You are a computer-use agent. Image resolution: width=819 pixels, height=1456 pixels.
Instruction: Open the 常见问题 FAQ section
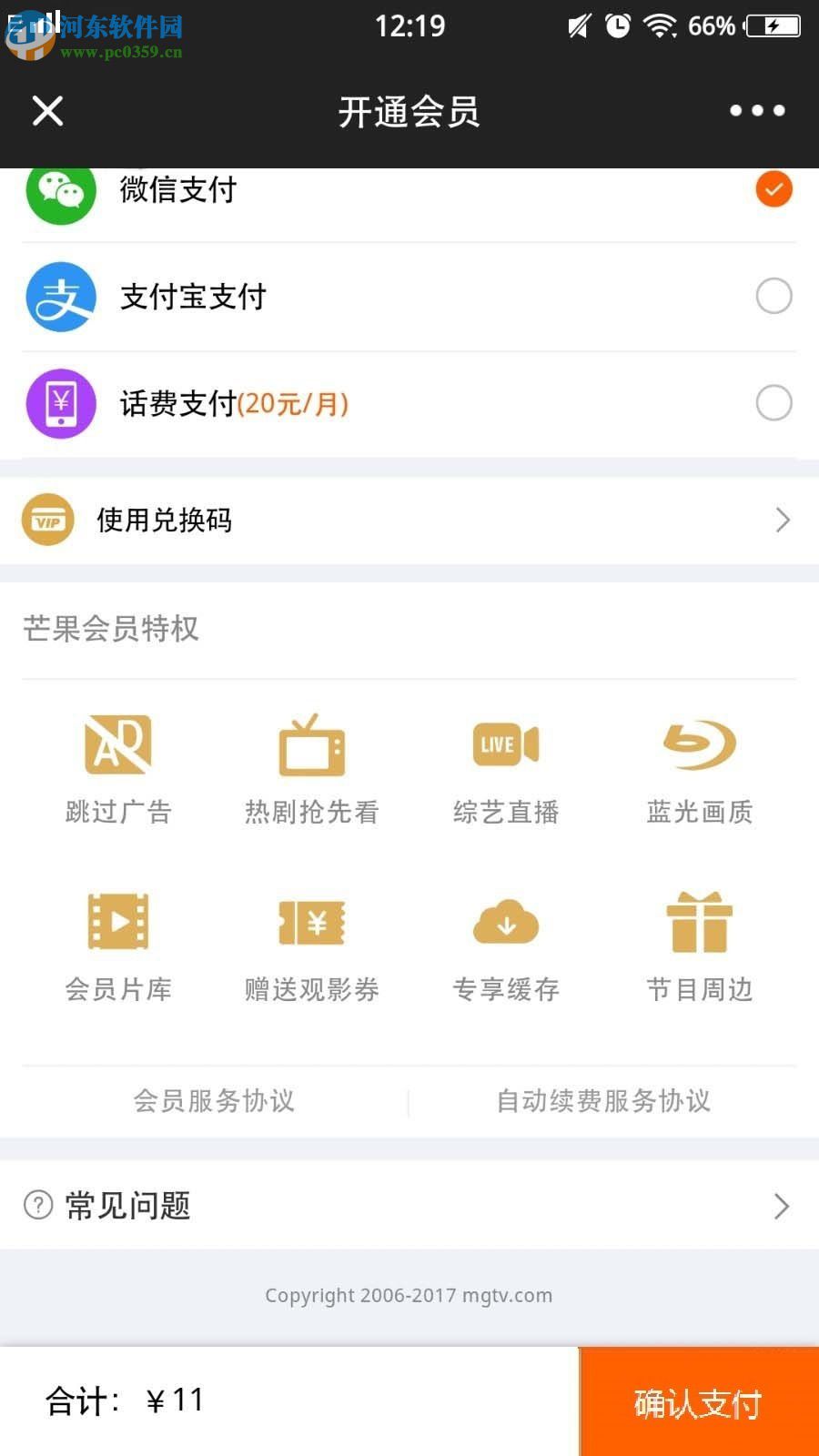point(409,1206)
